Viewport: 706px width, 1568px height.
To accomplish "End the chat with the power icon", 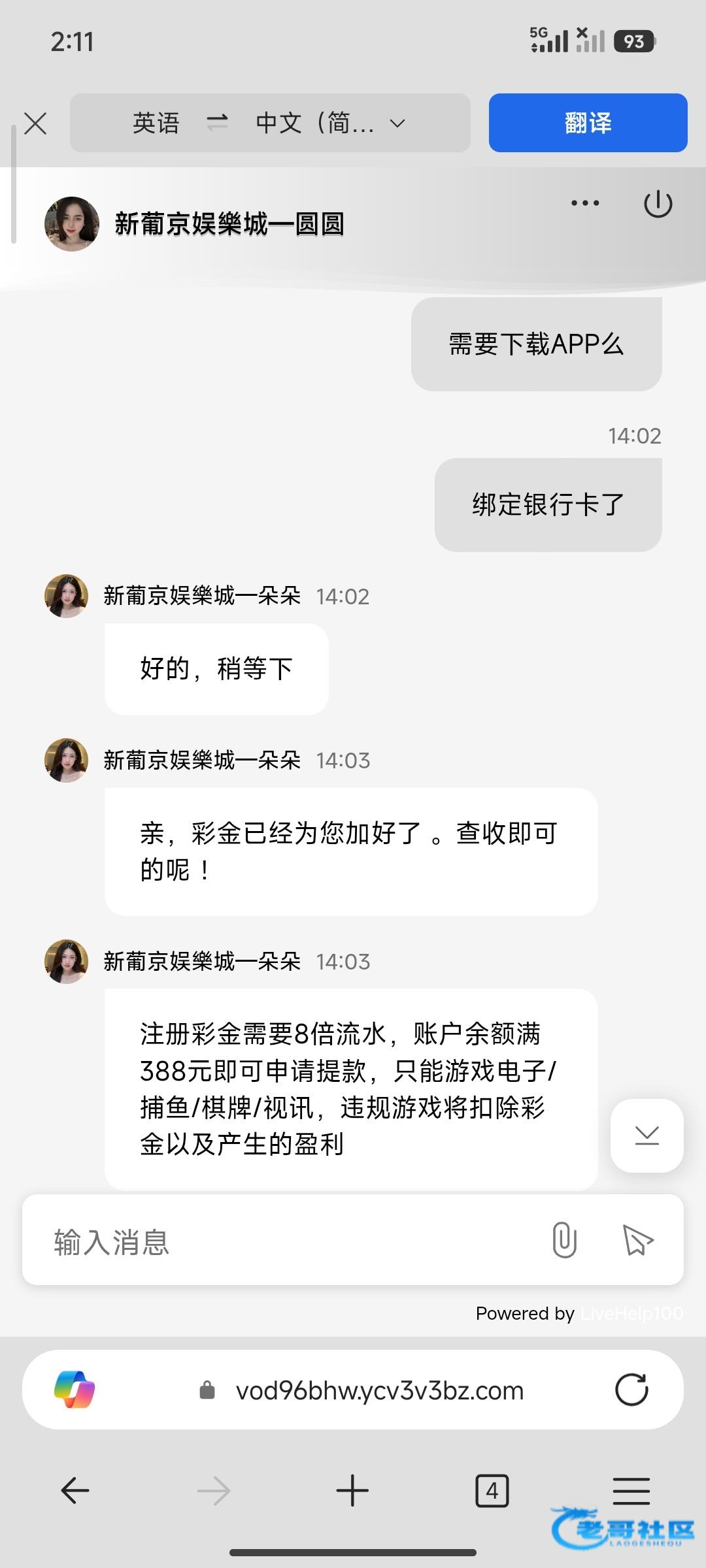I will click(x=658, y=204).
